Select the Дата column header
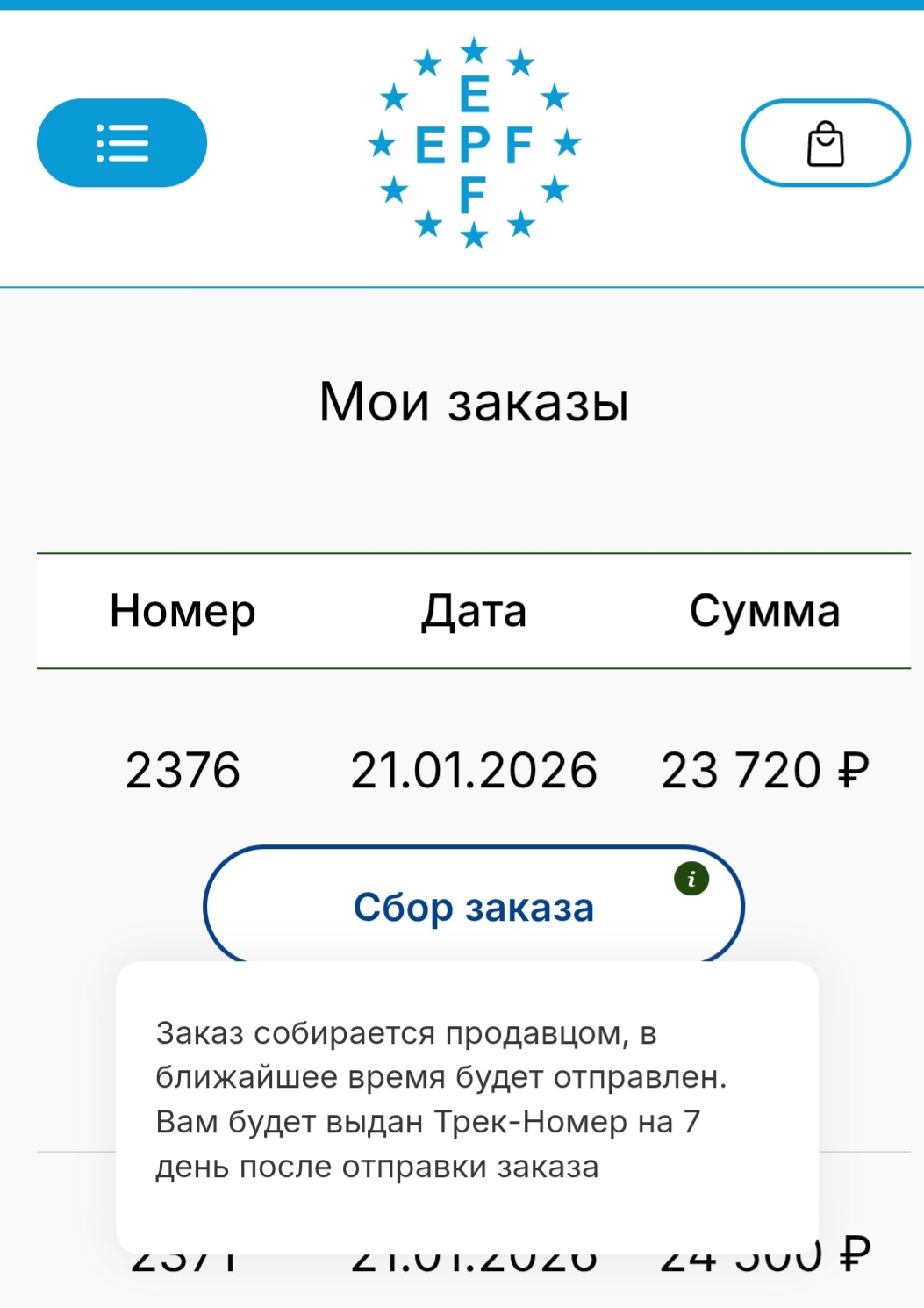Screen dimensions: 924x1308 [x=474, y=611]
